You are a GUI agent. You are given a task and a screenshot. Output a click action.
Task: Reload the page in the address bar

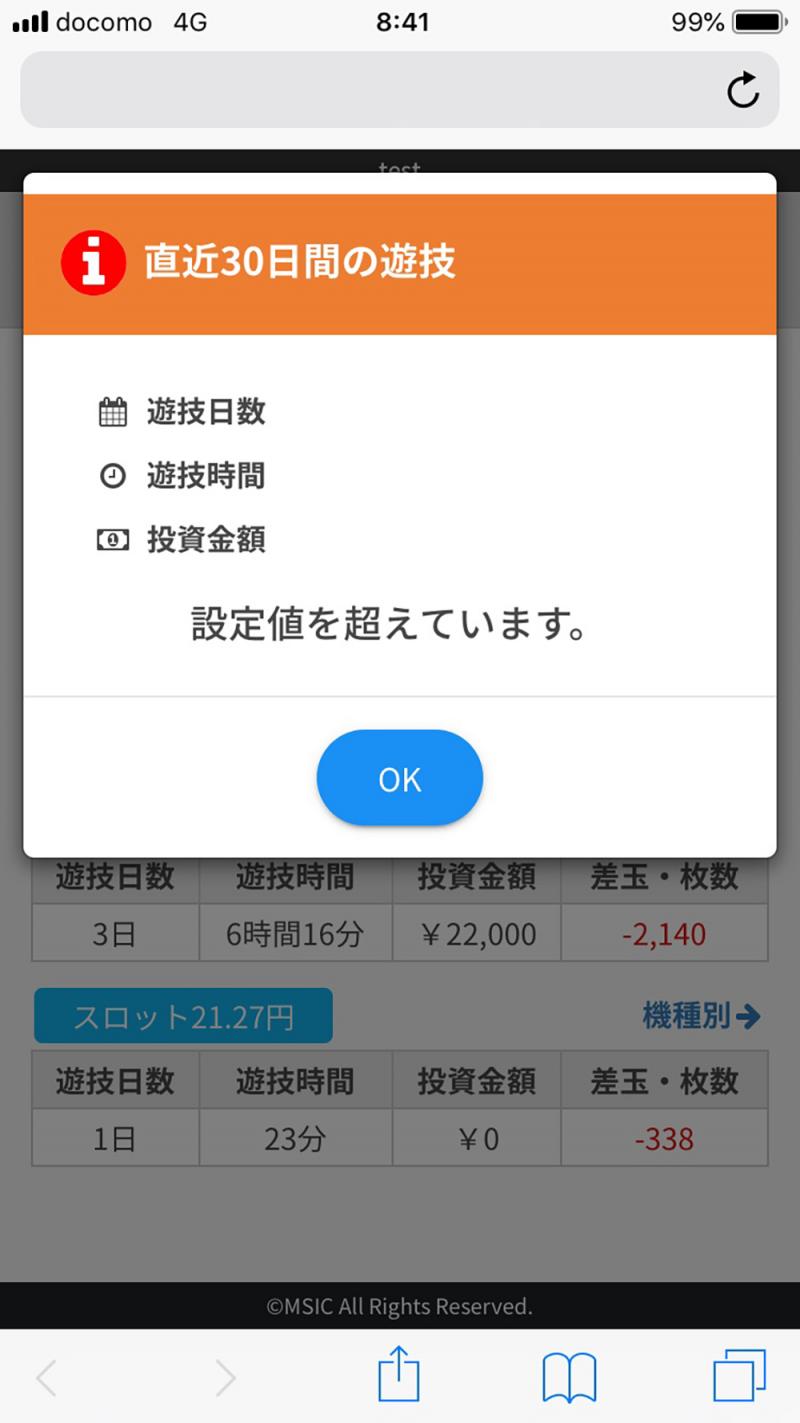[742, 90]
